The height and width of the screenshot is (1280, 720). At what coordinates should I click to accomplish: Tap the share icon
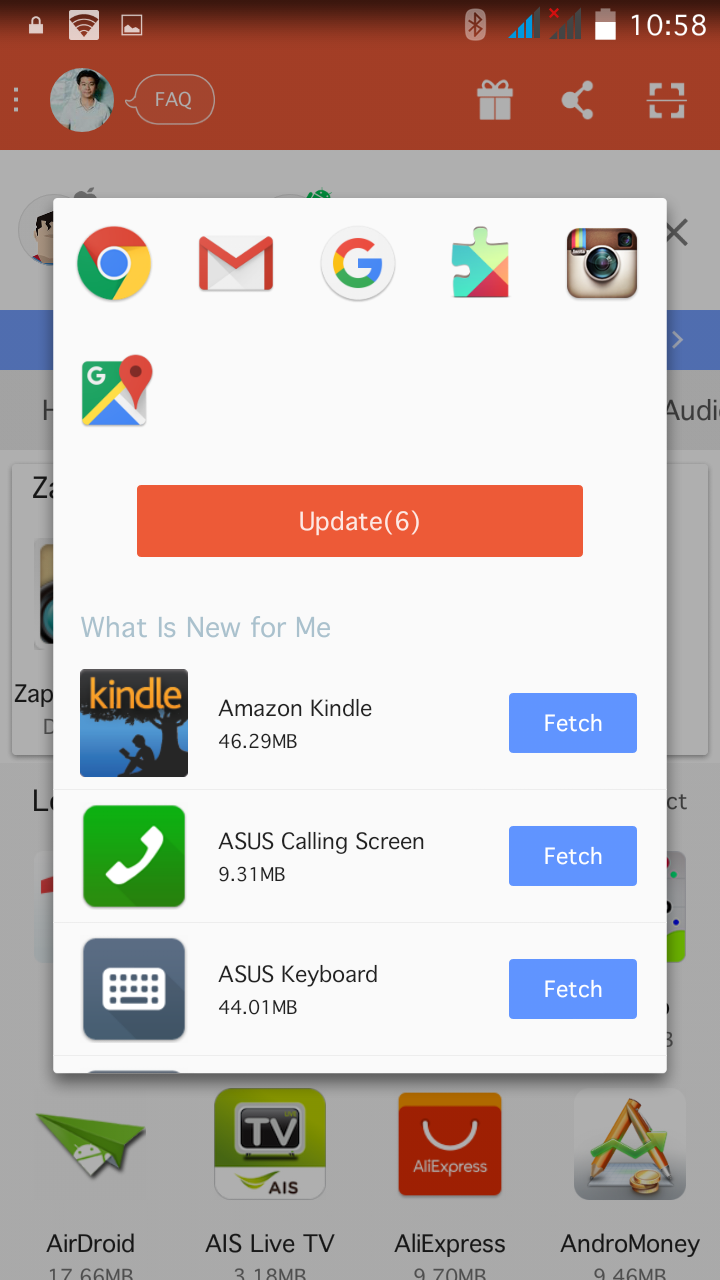point(577,100)
